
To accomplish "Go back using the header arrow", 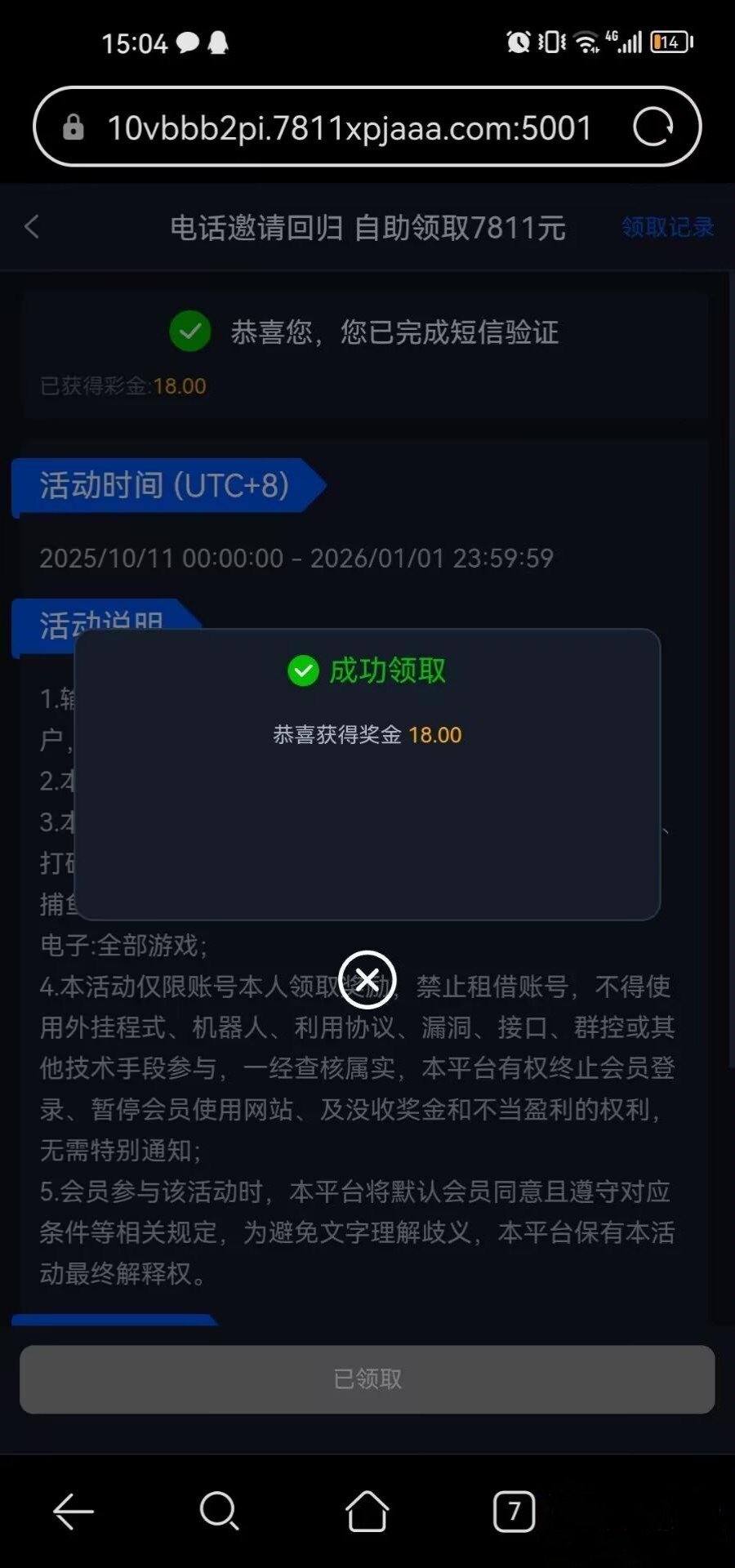I will [x=33, y=227].
